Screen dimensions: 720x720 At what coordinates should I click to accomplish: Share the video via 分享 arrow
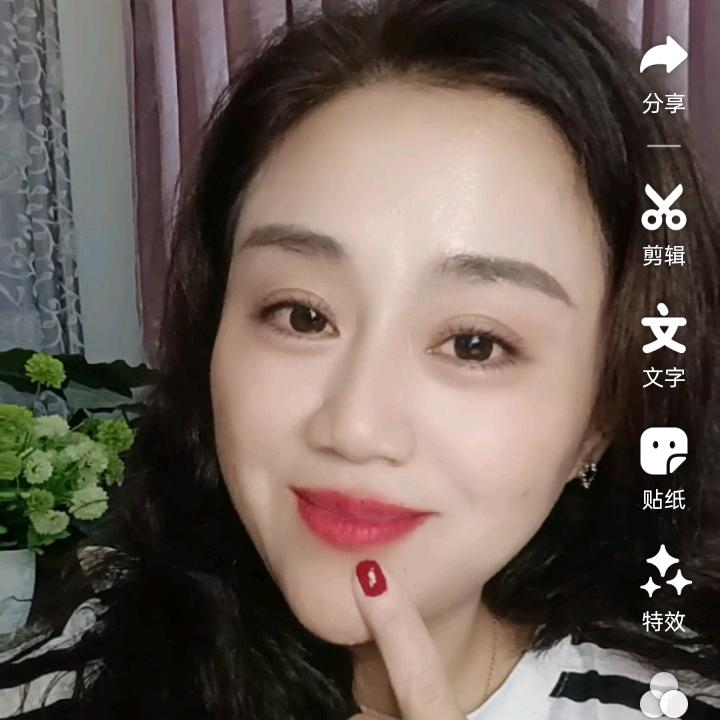(x=664, y=56)
